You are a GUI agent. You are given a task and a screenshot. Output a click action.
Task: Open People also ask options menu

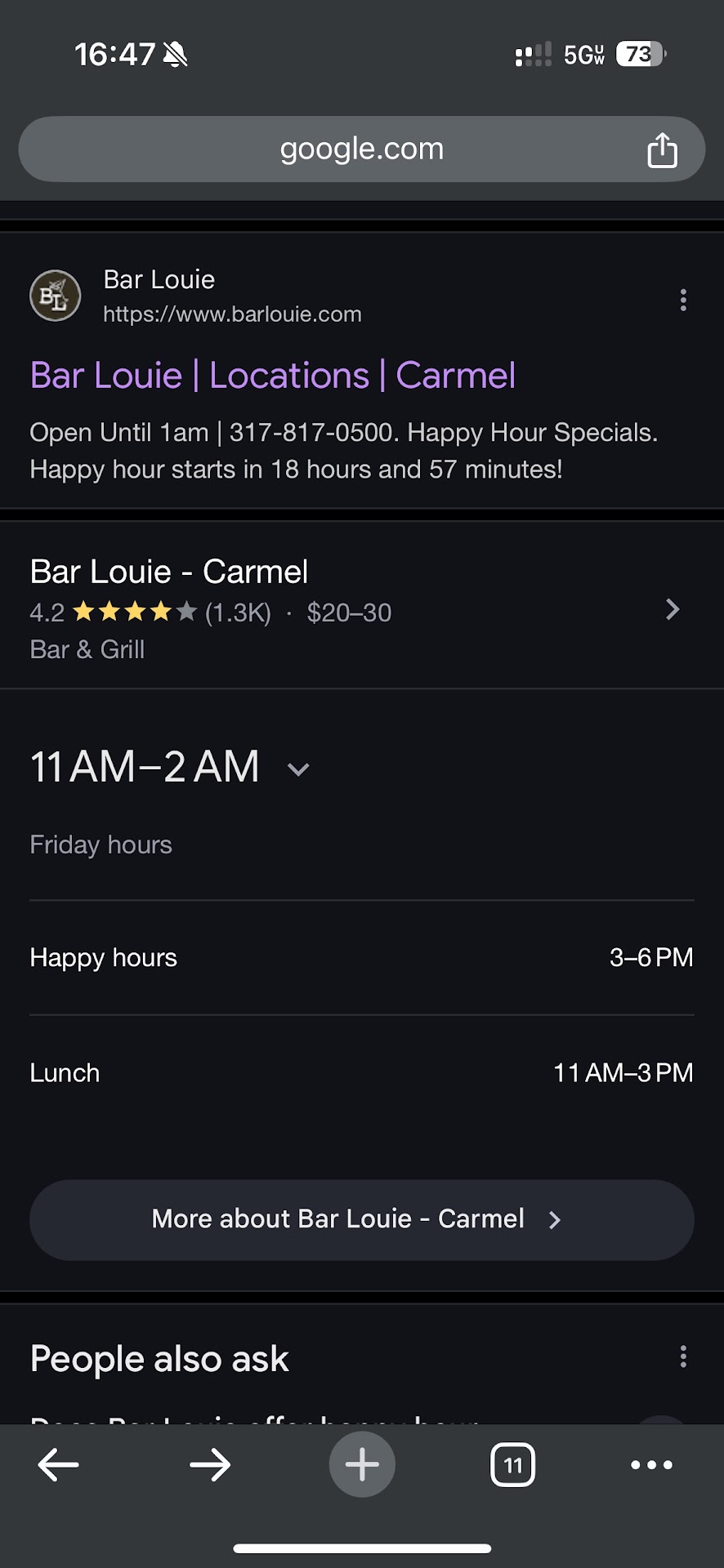point(683,1356)
